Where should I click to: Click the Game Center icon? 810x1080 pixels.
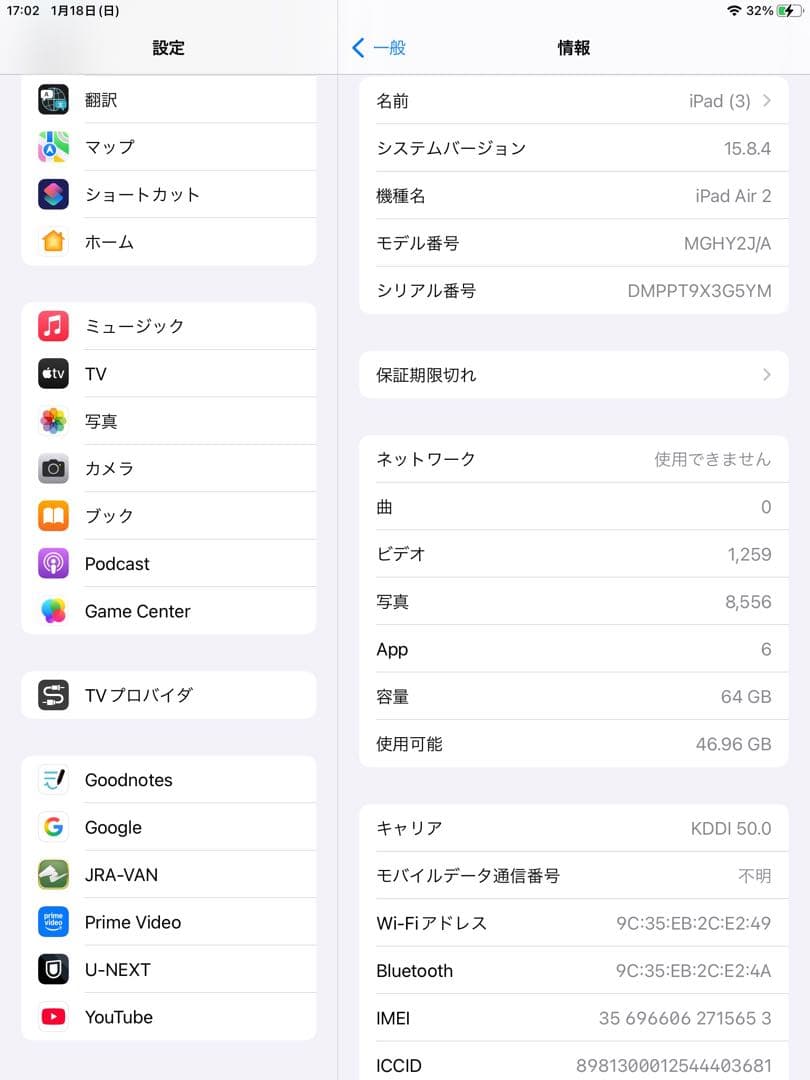(x=53, y=611)
